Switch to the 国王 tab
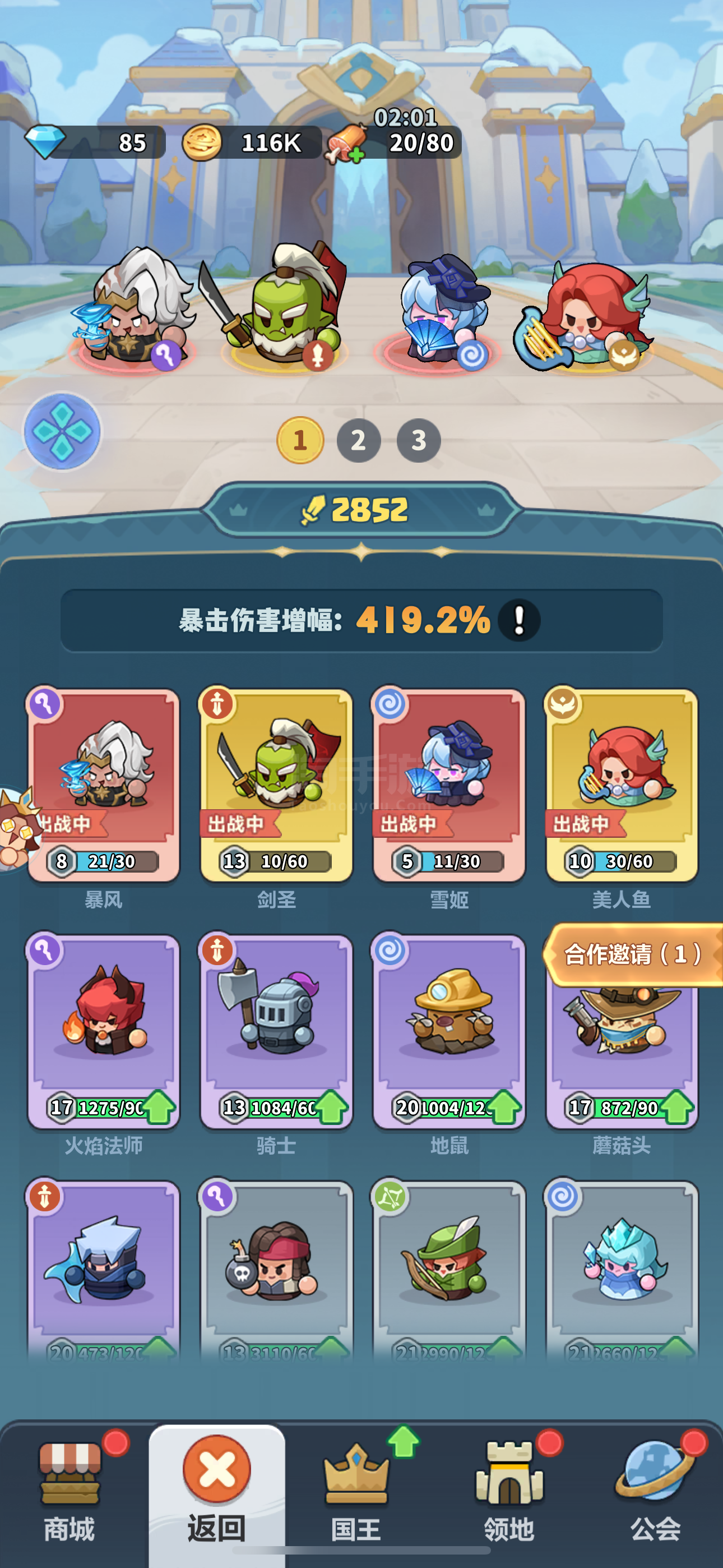Screen dimensions: 723x1568 356,1491
